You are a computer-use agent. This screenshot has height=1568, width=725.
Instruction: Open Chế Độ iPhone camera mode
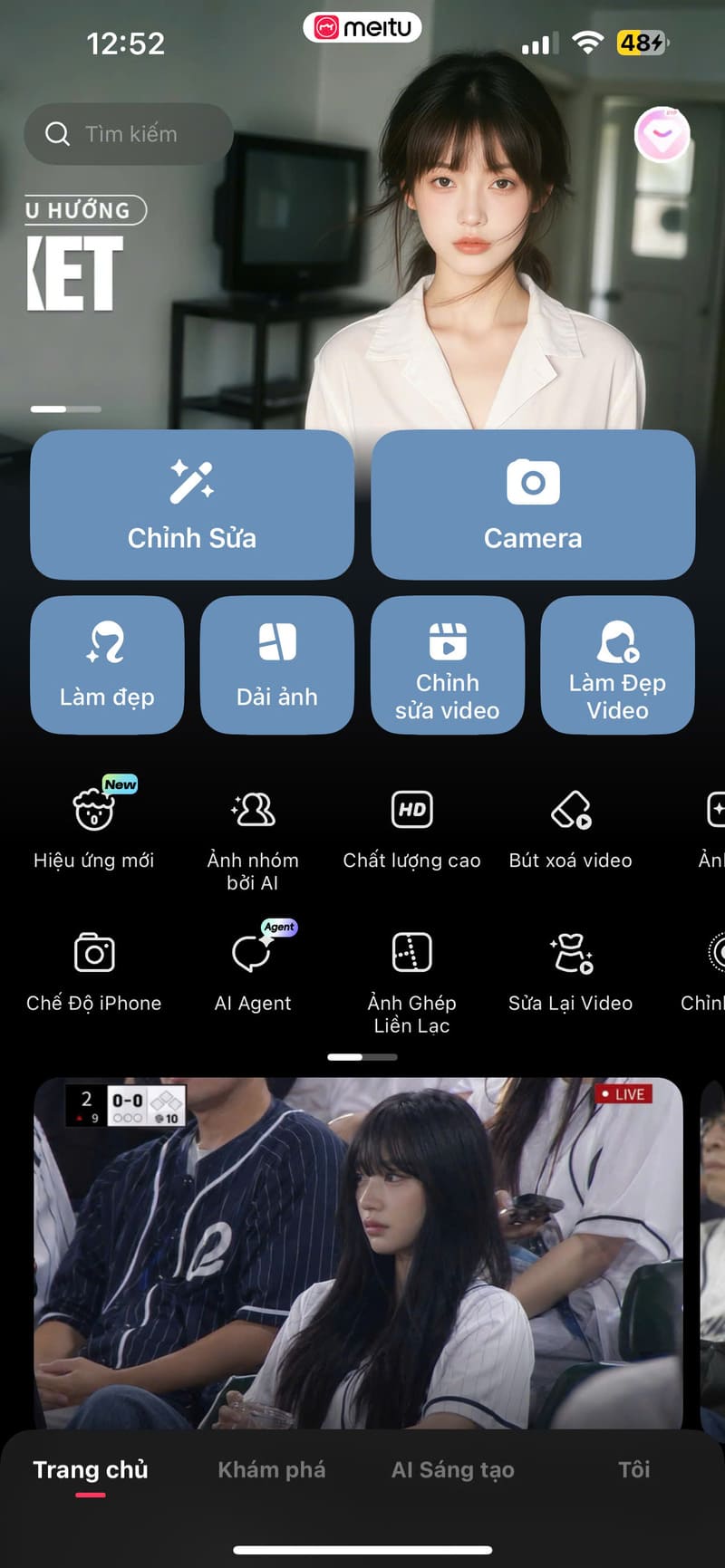coord(94,971)
